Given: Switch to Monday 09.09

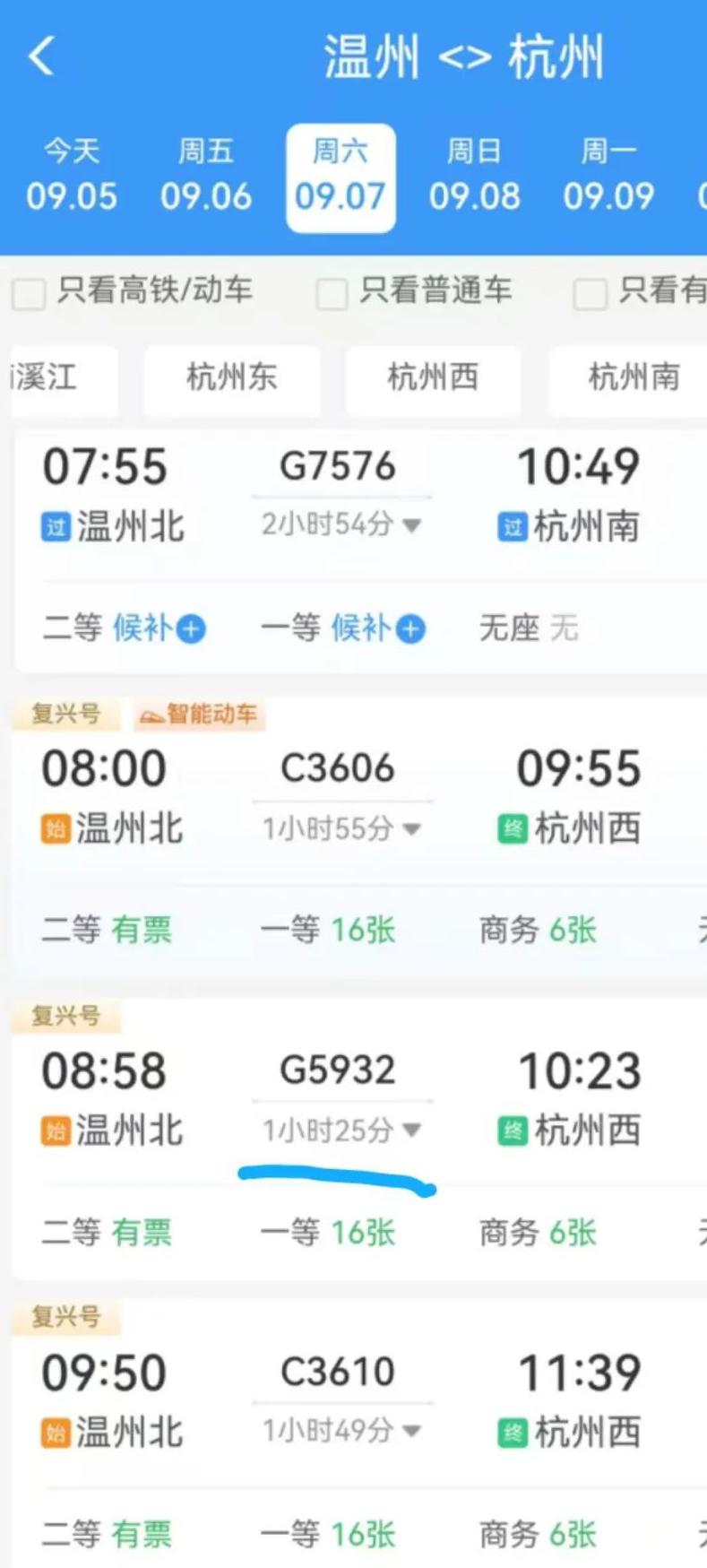Looking at the screenshot, I should pos(608,176).
